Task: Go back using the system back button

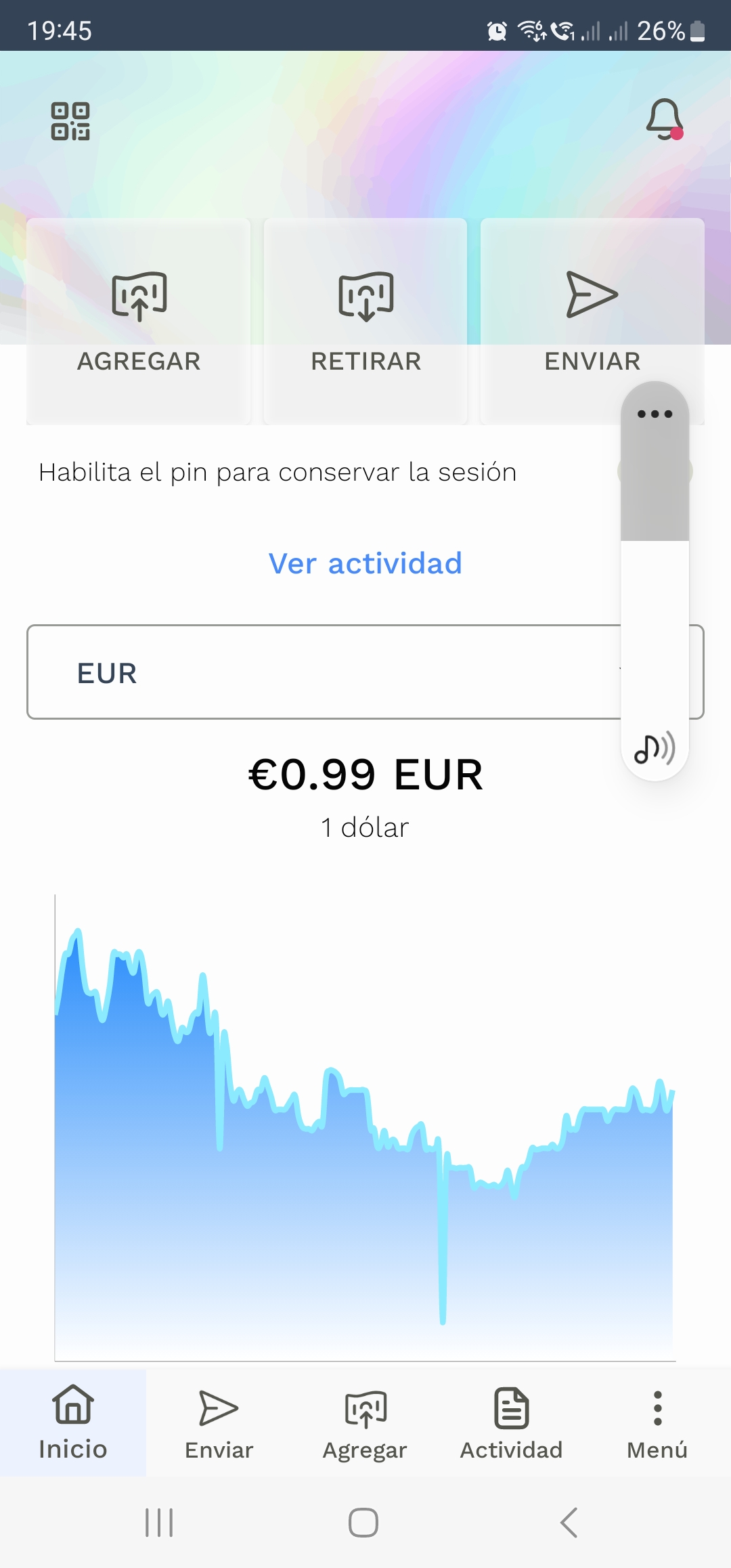Action: click(569, 1523)
